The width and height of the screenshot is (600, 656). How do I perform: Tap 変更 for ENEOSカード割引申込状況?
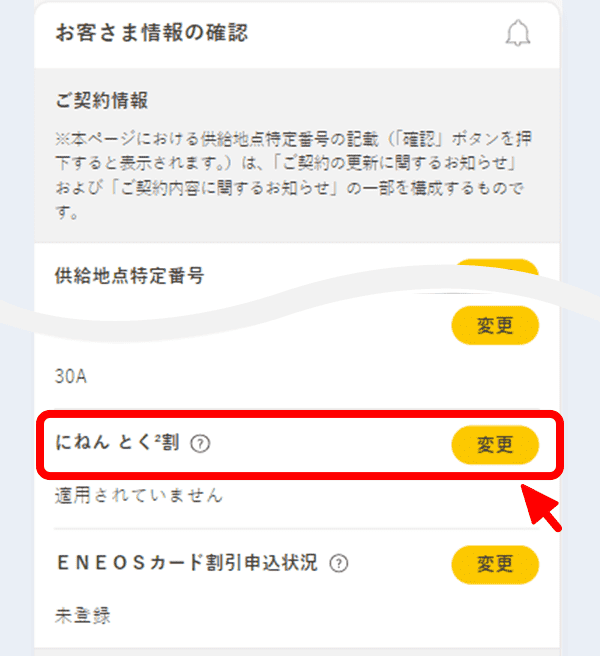click(x=495, y=564)
